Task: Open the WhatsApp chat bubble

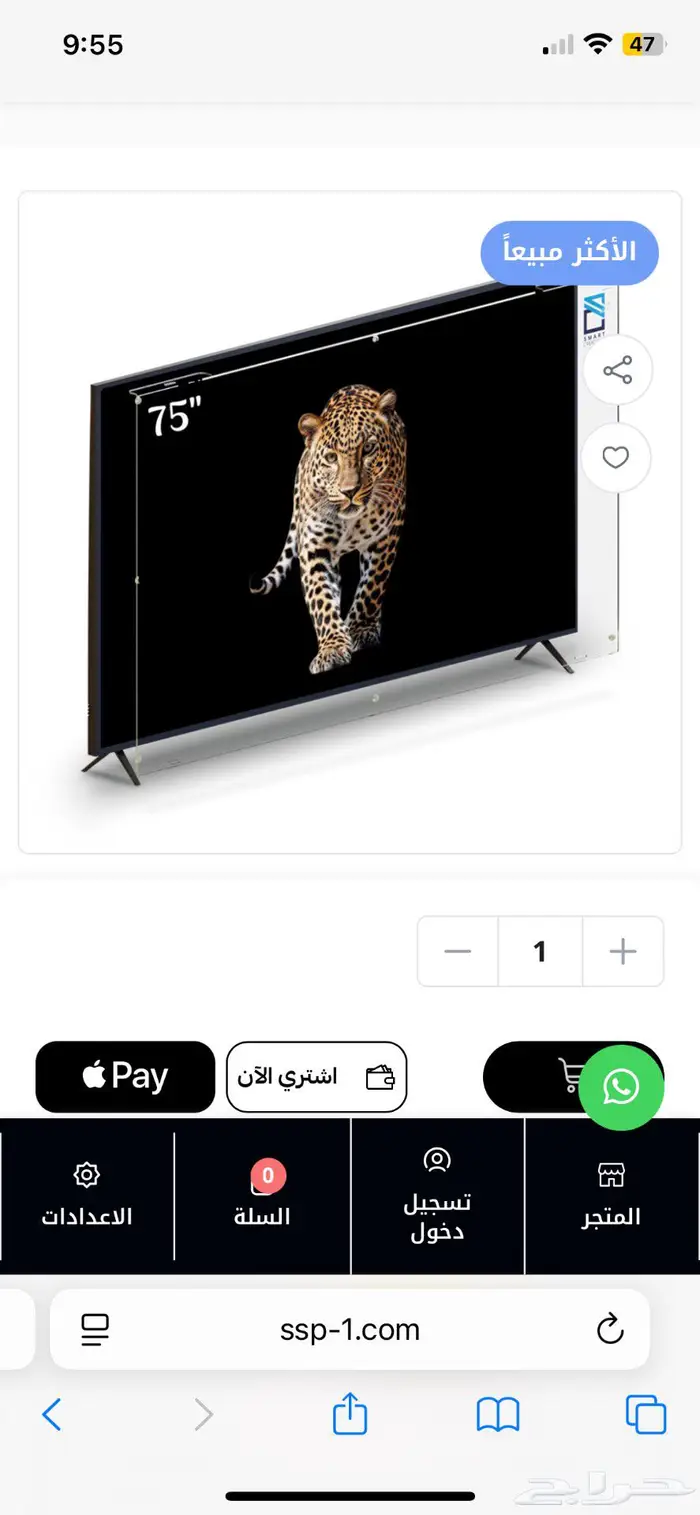Action: click(621, 1088)
